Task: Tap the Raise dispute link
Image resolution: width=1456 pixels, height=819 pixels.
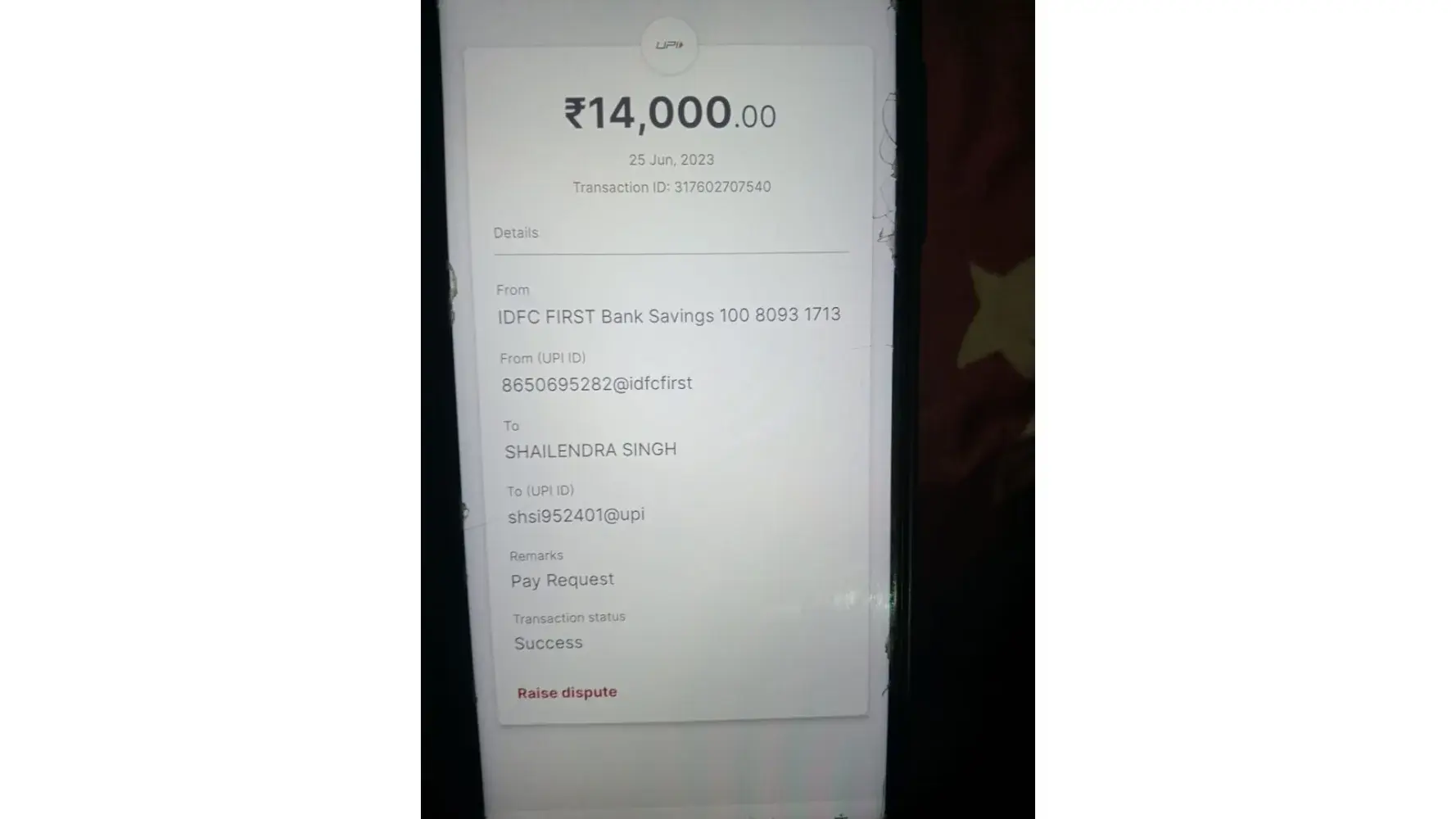Action: pyautogui.click(x=567, y=693)
